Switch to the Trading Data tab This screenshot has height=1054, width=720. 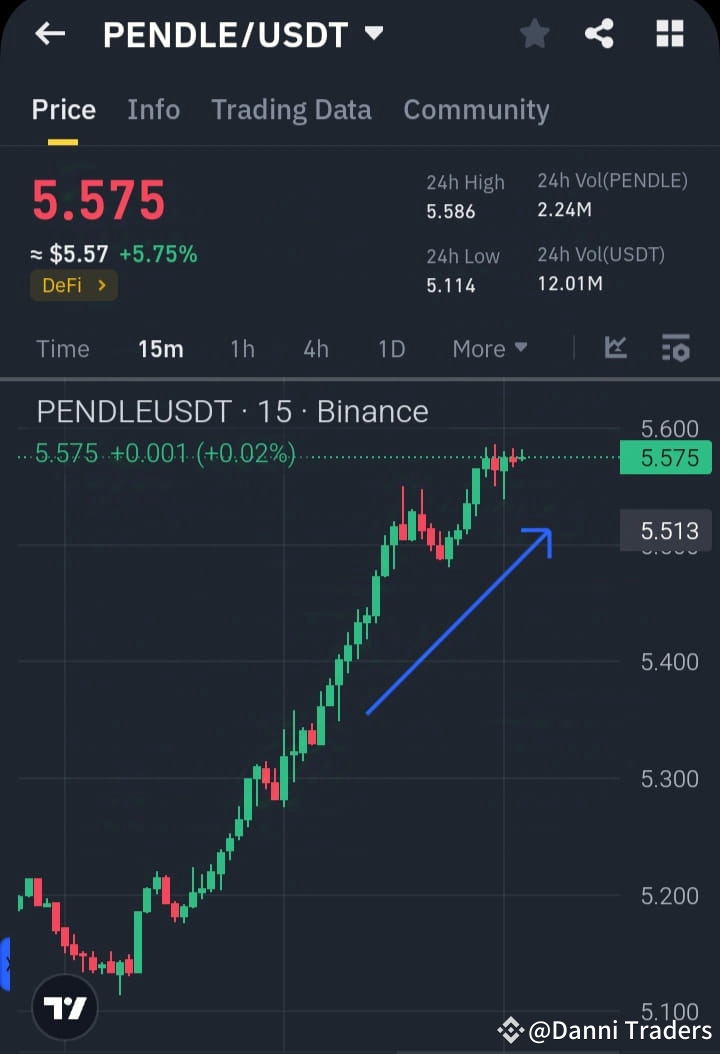(291, 110)
